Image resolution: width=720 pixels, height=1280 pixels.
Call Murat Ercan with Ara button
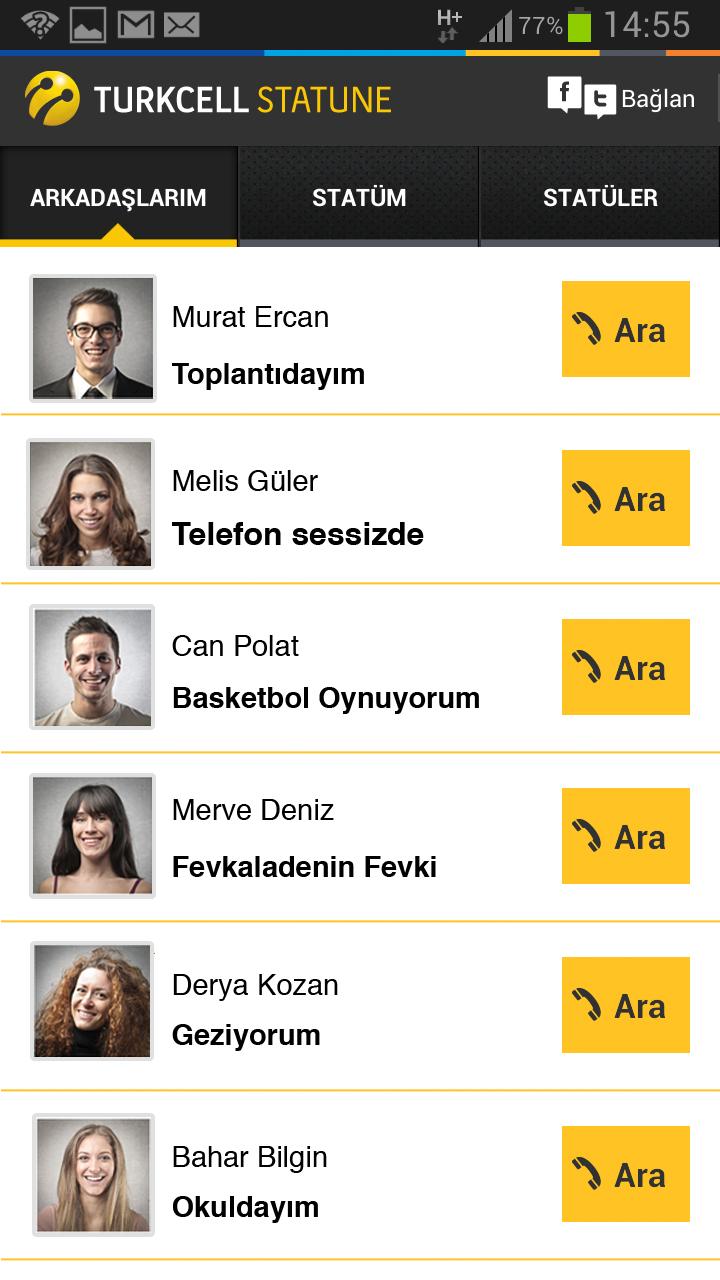[x=625, y=330]
